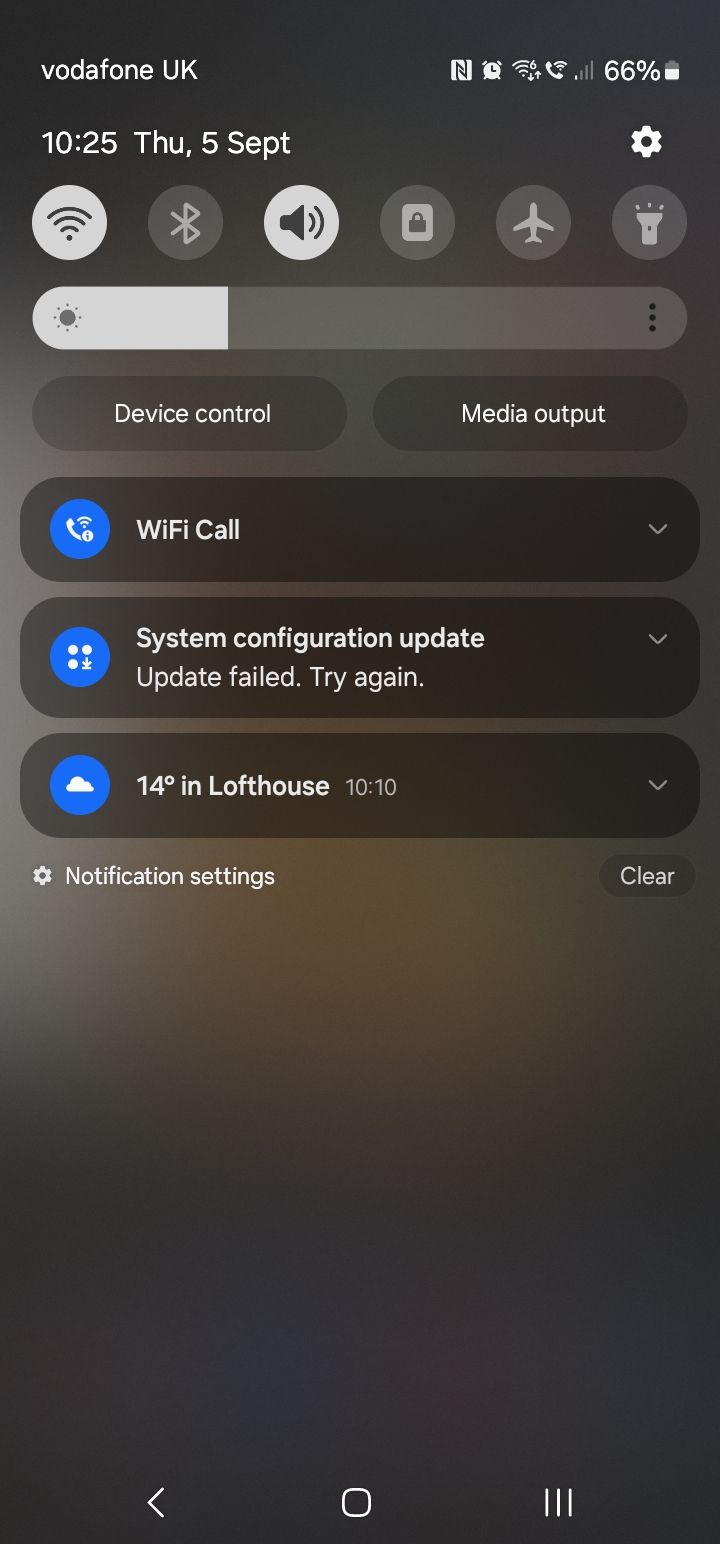Enable Bluetooth from quick settings
This screenshot has height=1544, width=720.
pyautogui.click(x=185, y=222)
